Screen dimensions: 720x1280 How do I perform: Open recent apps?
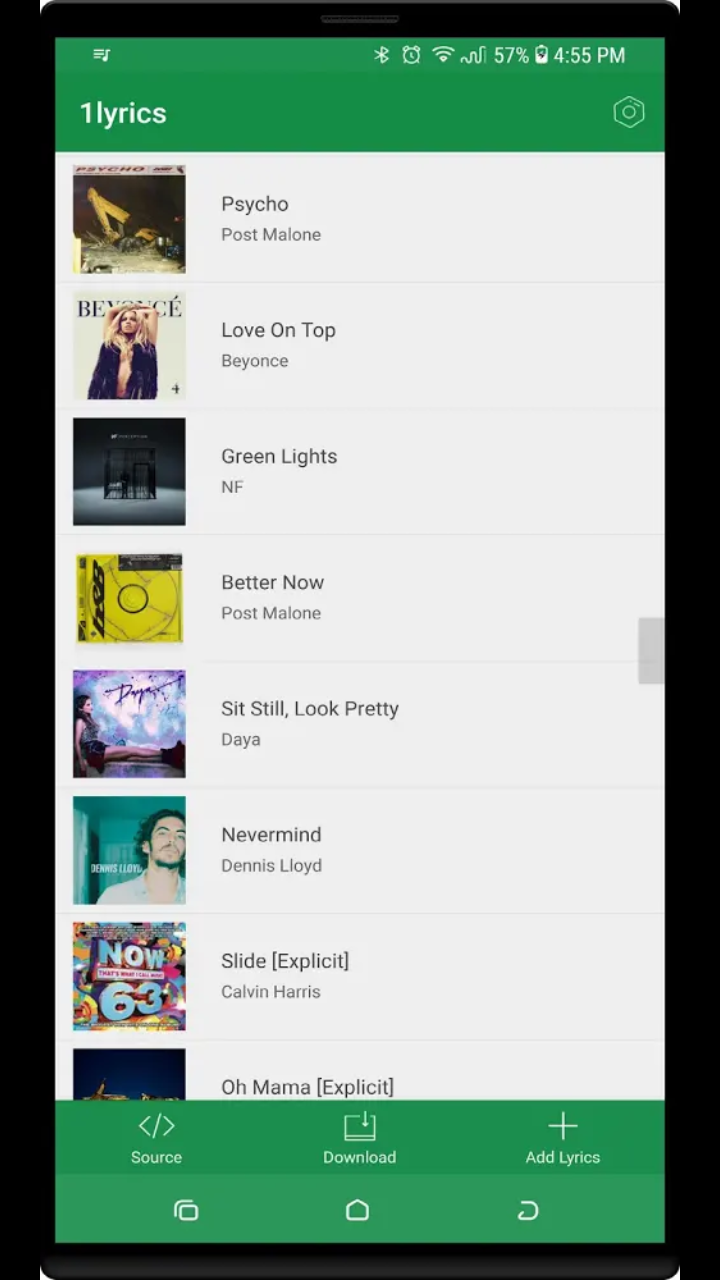tap(186, 1210)
